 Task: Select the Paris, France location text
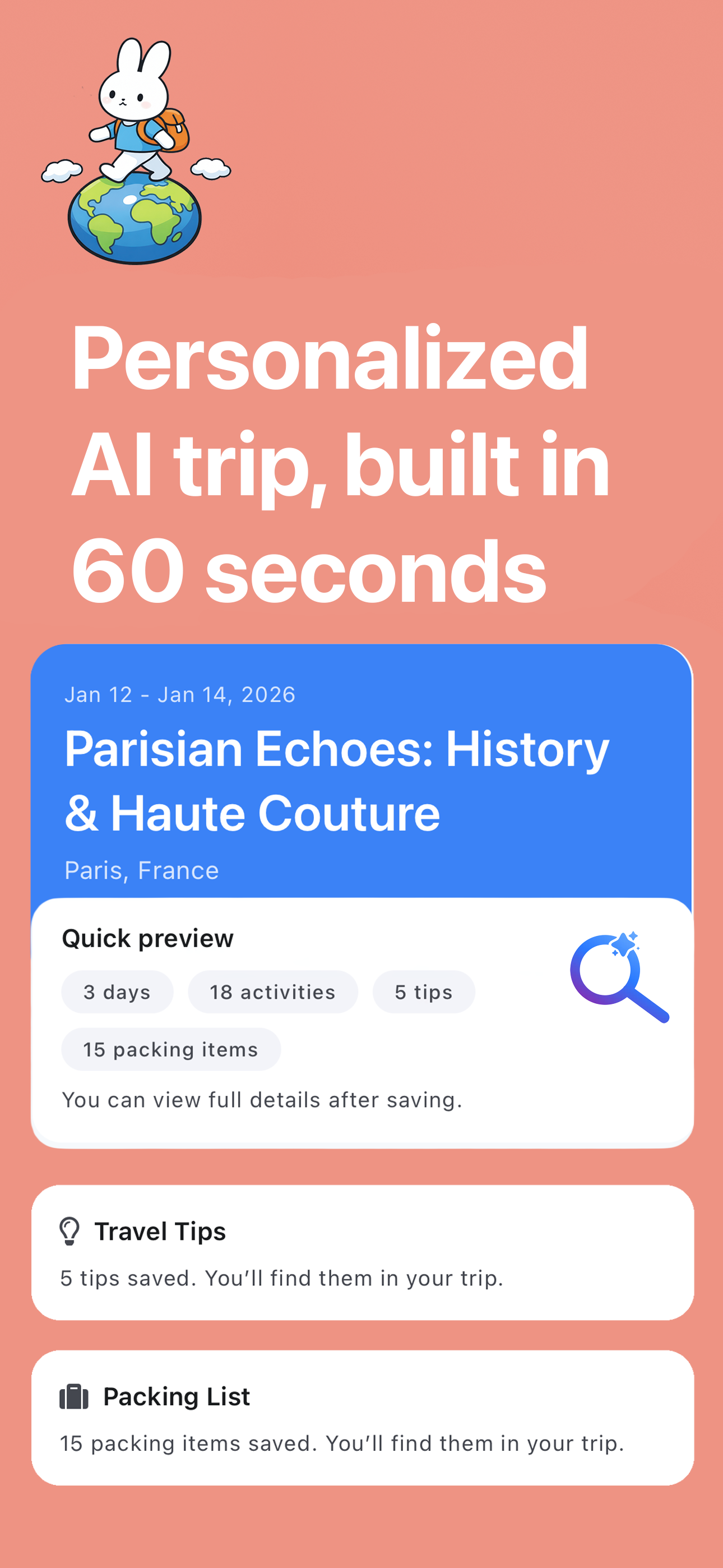(x=141, y=870)
